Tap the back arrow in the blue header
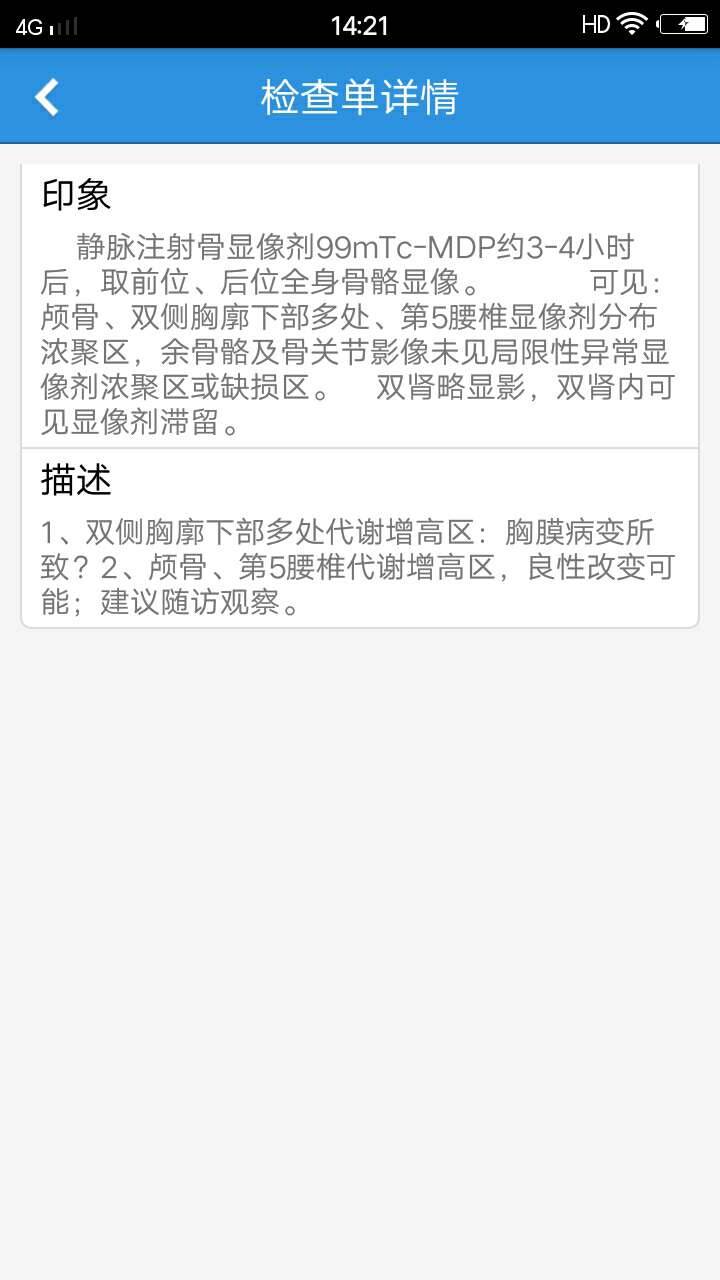 pyautogui.click(x=44, y=96)
